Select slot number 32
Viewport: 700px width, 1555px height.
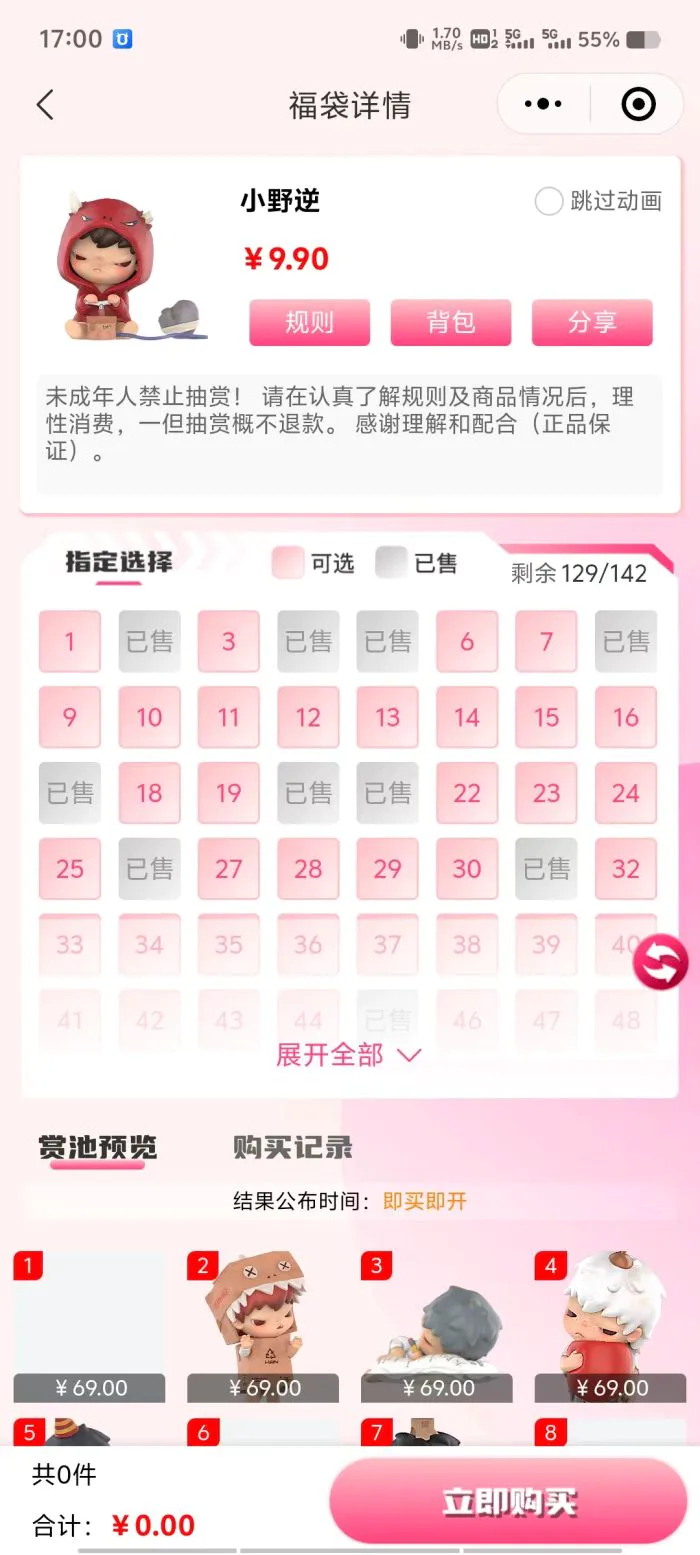(626, 868)
